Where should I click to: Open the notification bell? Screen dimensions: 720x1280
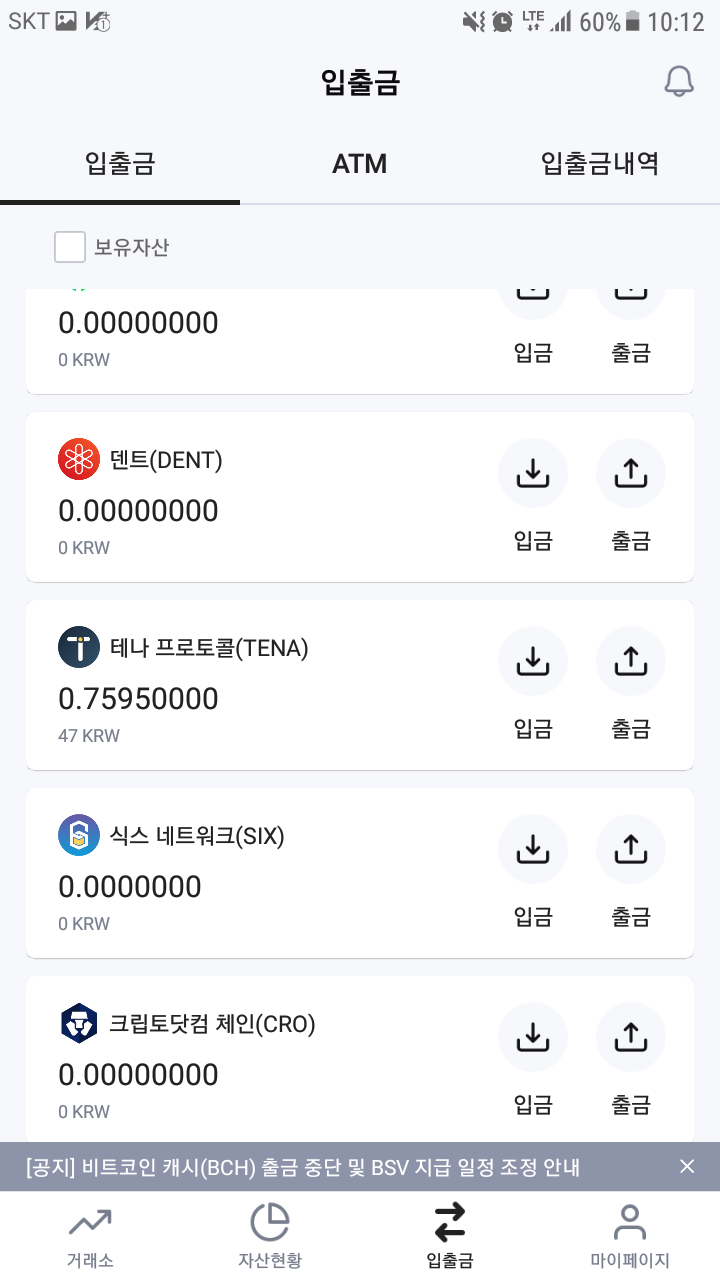(679, 81)
